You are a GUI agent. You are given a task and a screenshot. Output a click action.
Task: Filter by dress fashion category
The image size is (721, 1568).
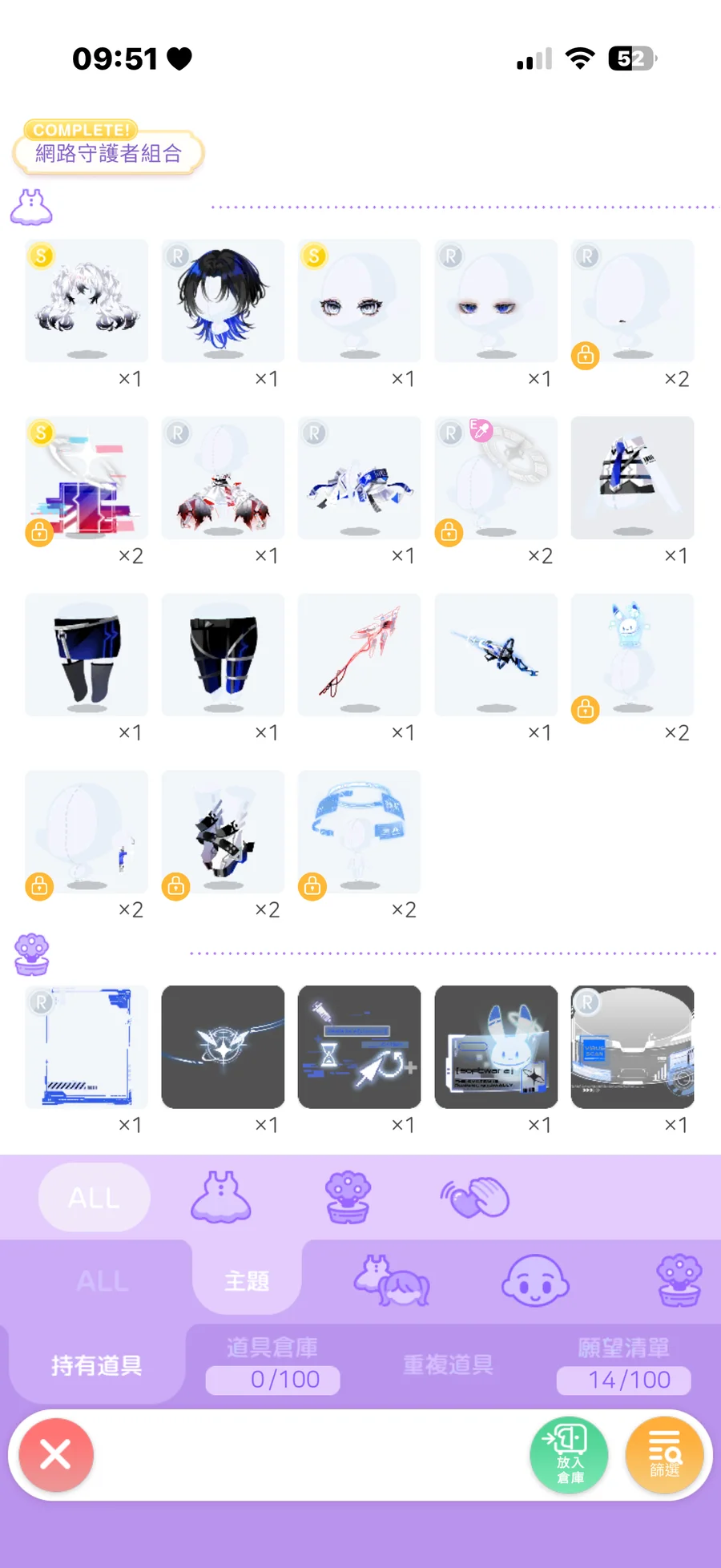coord(220,1197)
